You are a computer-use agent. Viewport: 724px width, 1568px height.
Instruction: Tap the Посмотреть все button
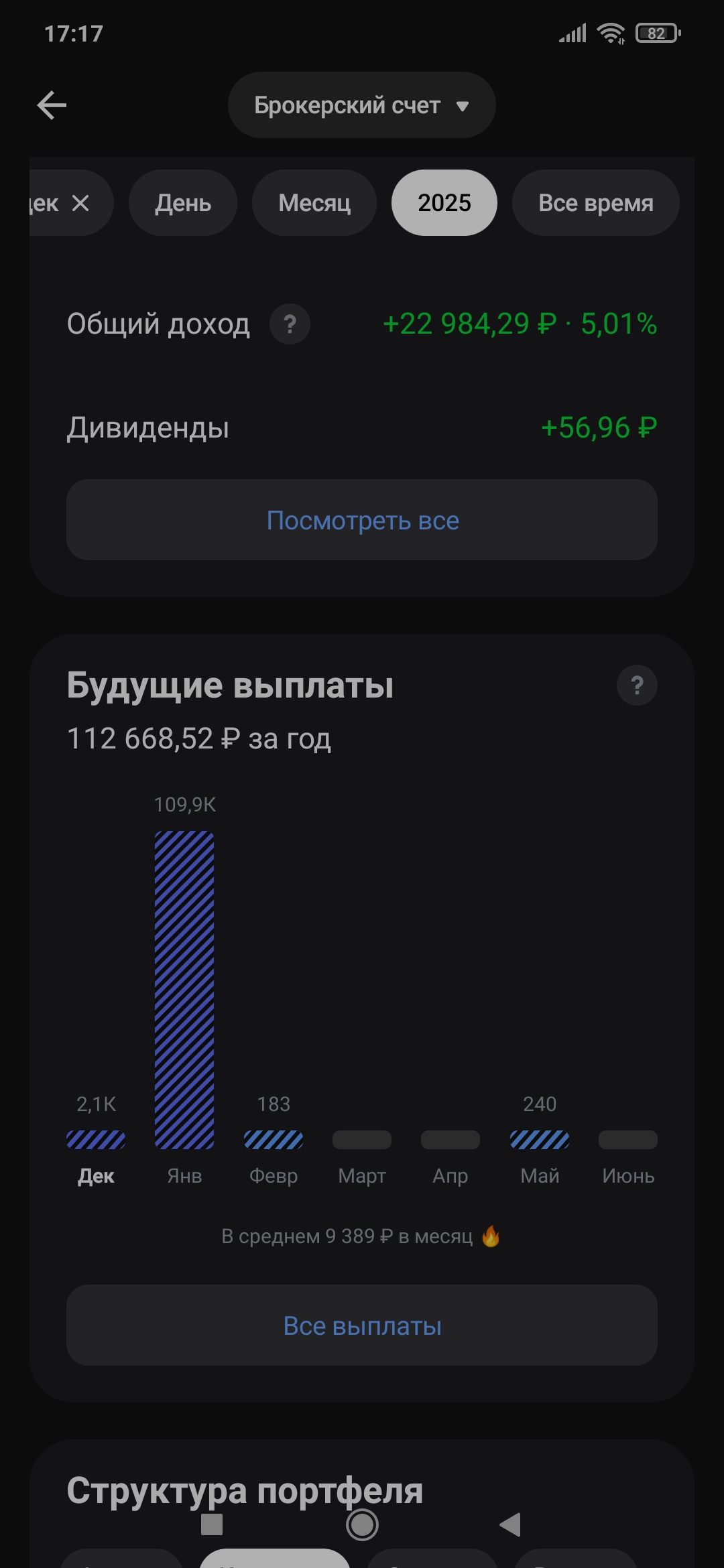362,520
